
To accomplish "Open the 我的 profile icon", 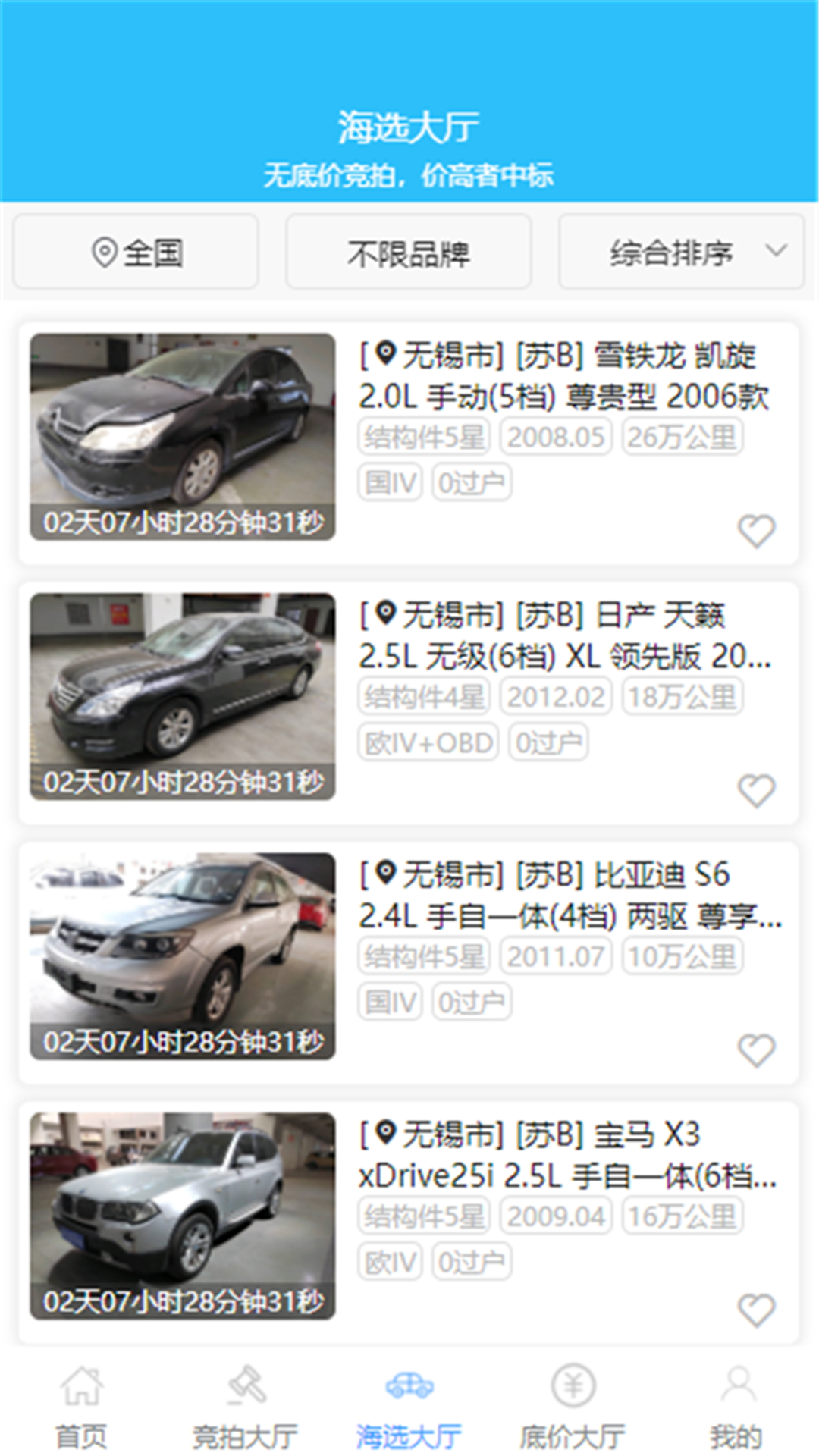I will 736,1385.
